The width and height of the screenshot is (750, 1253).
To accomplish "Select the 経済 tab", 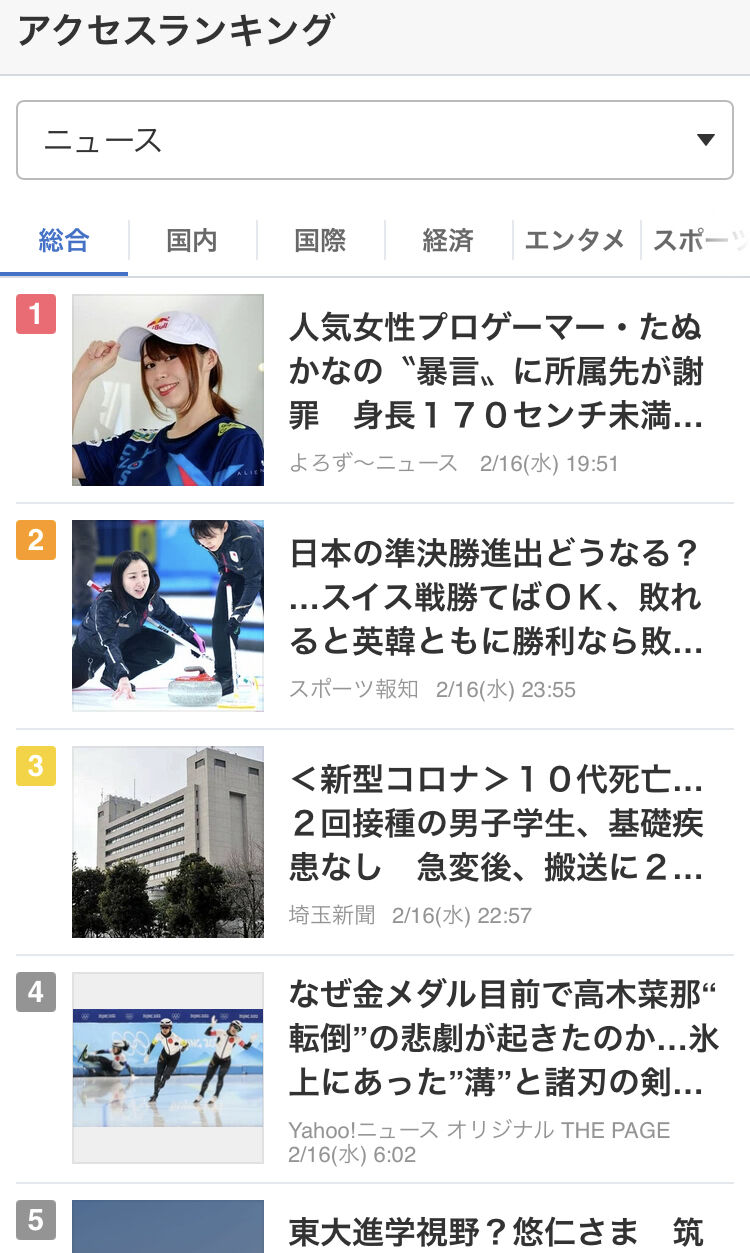I will coord(446,240).
